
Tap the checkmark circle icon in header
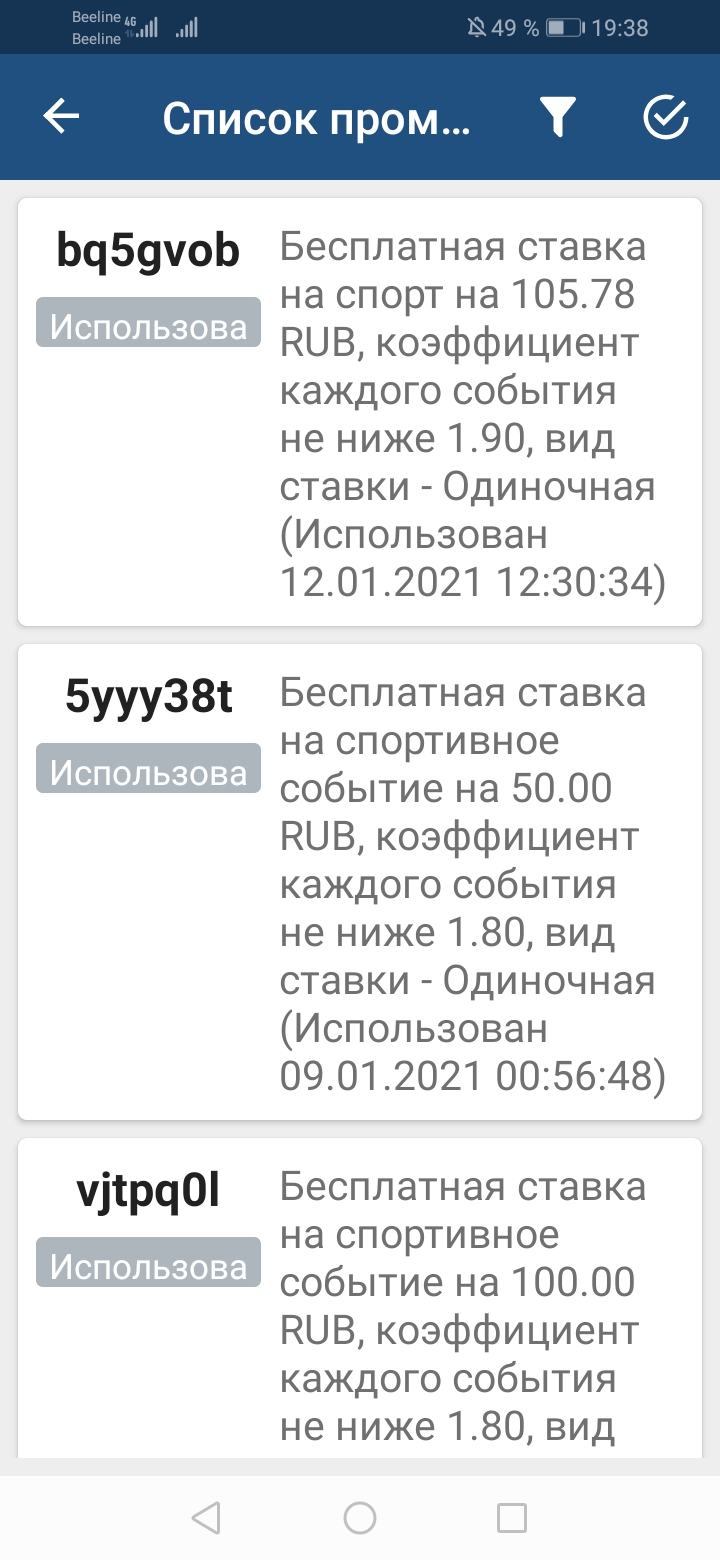point(665,118)
